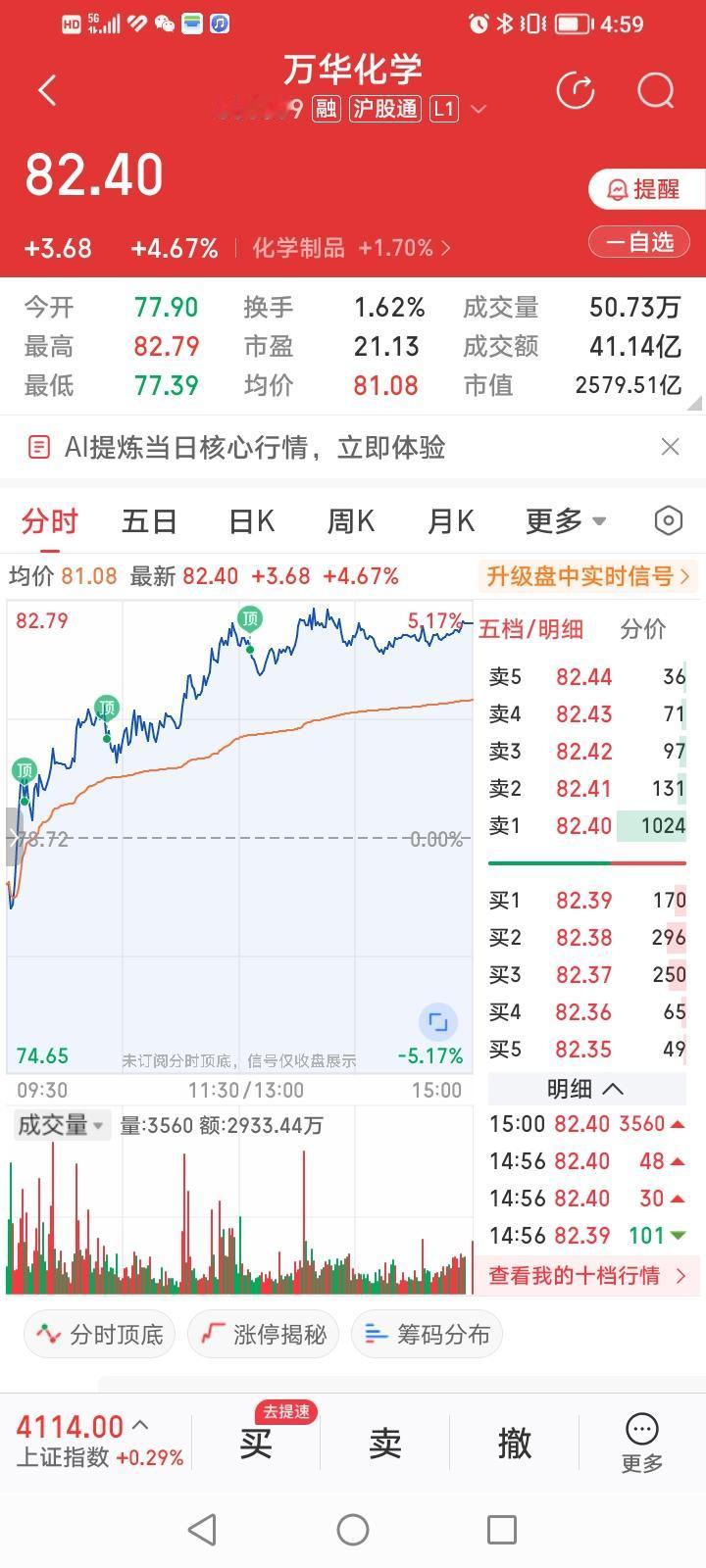Remove stock from watchlist via 一自选
706x1568 pixels.
coord(638,242)
